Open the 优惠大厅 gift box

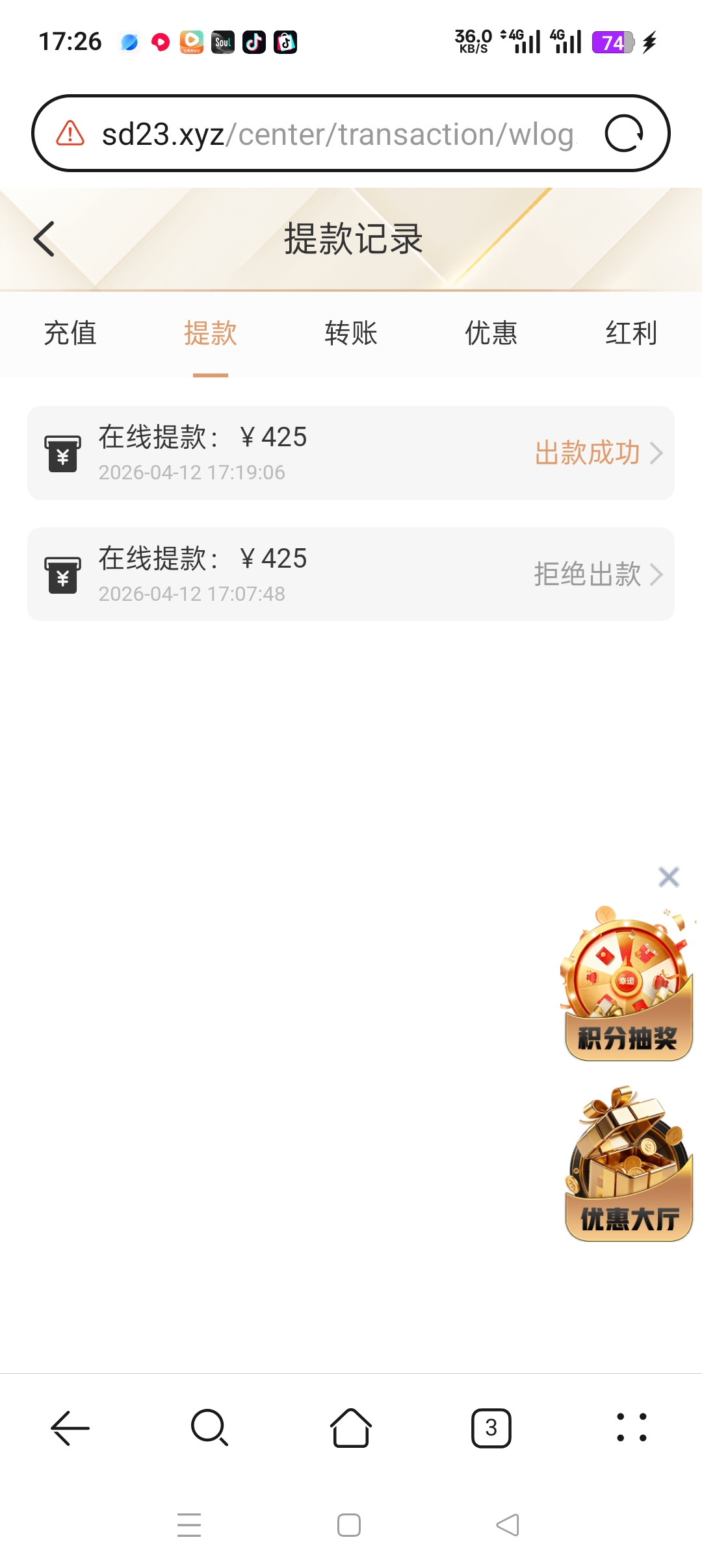point(629,1164)
